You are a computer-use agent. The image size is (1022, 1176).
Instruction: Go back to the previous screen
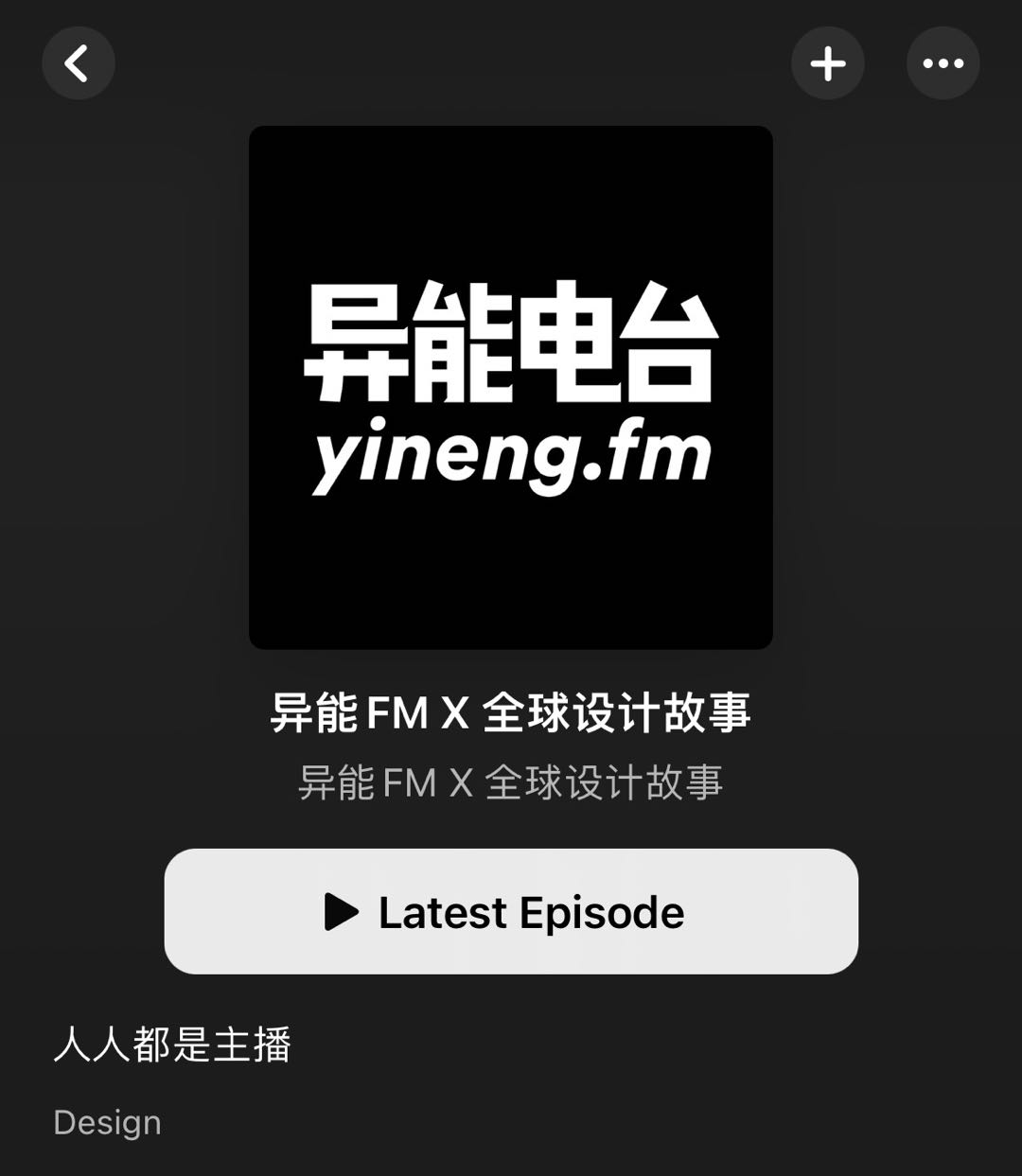click(x=78, y=63)
